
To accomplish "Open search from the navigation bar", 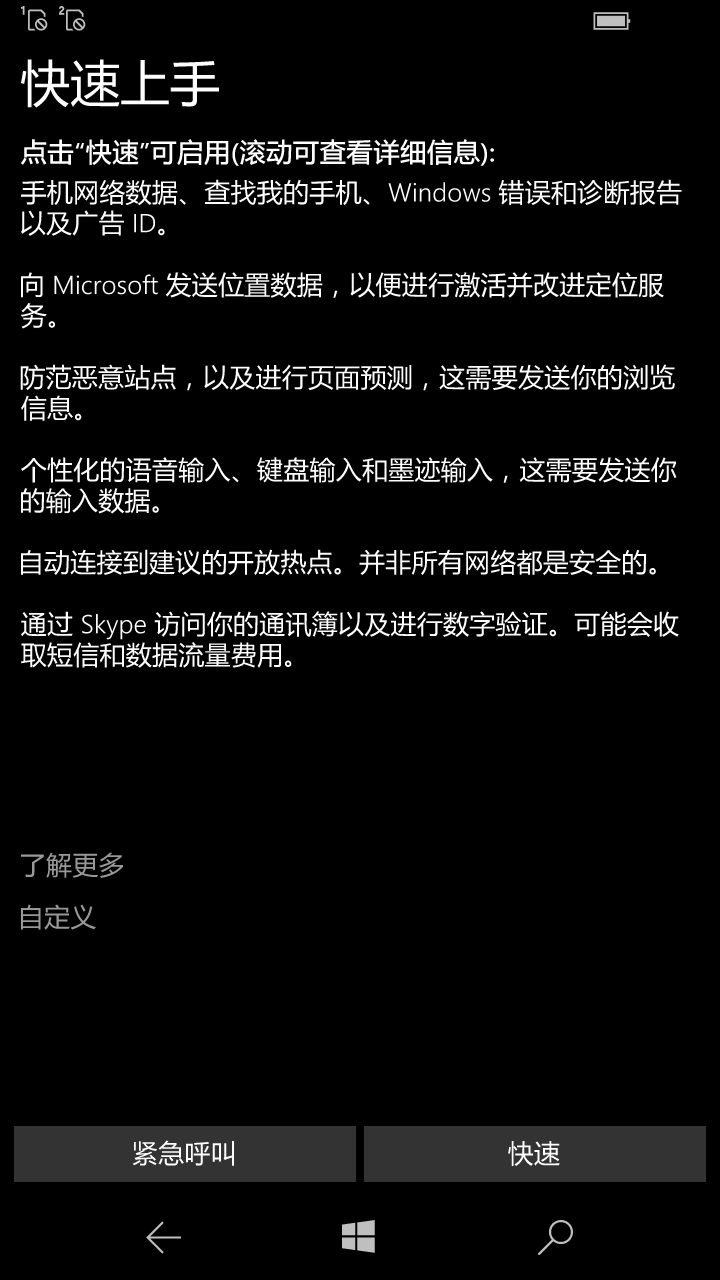I will pos(555,1237).
